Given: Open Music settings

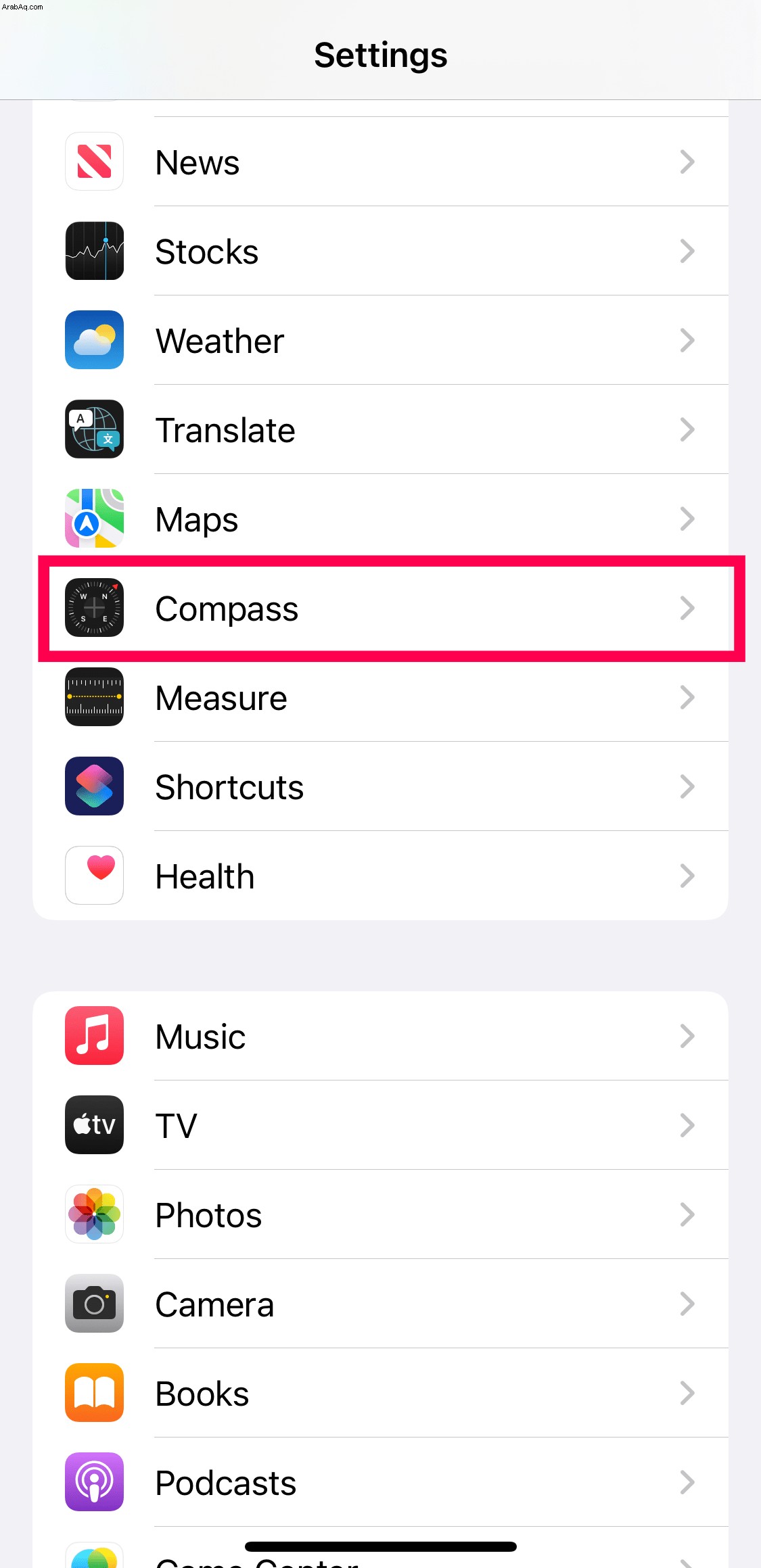Looking at the screenshot, I should coord(380,1036).
